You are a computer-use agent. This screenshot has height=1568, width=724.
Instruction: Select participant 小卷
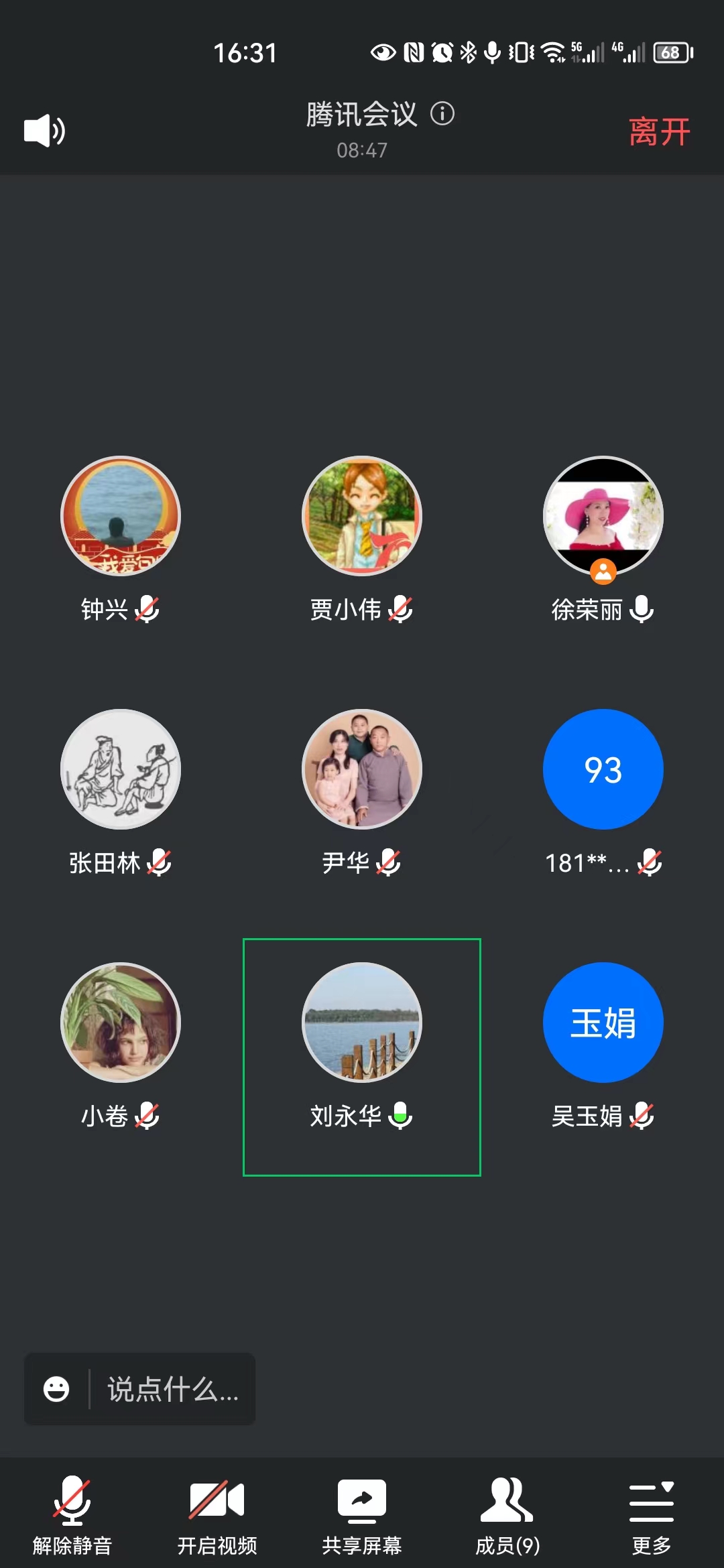[121, 1023]
